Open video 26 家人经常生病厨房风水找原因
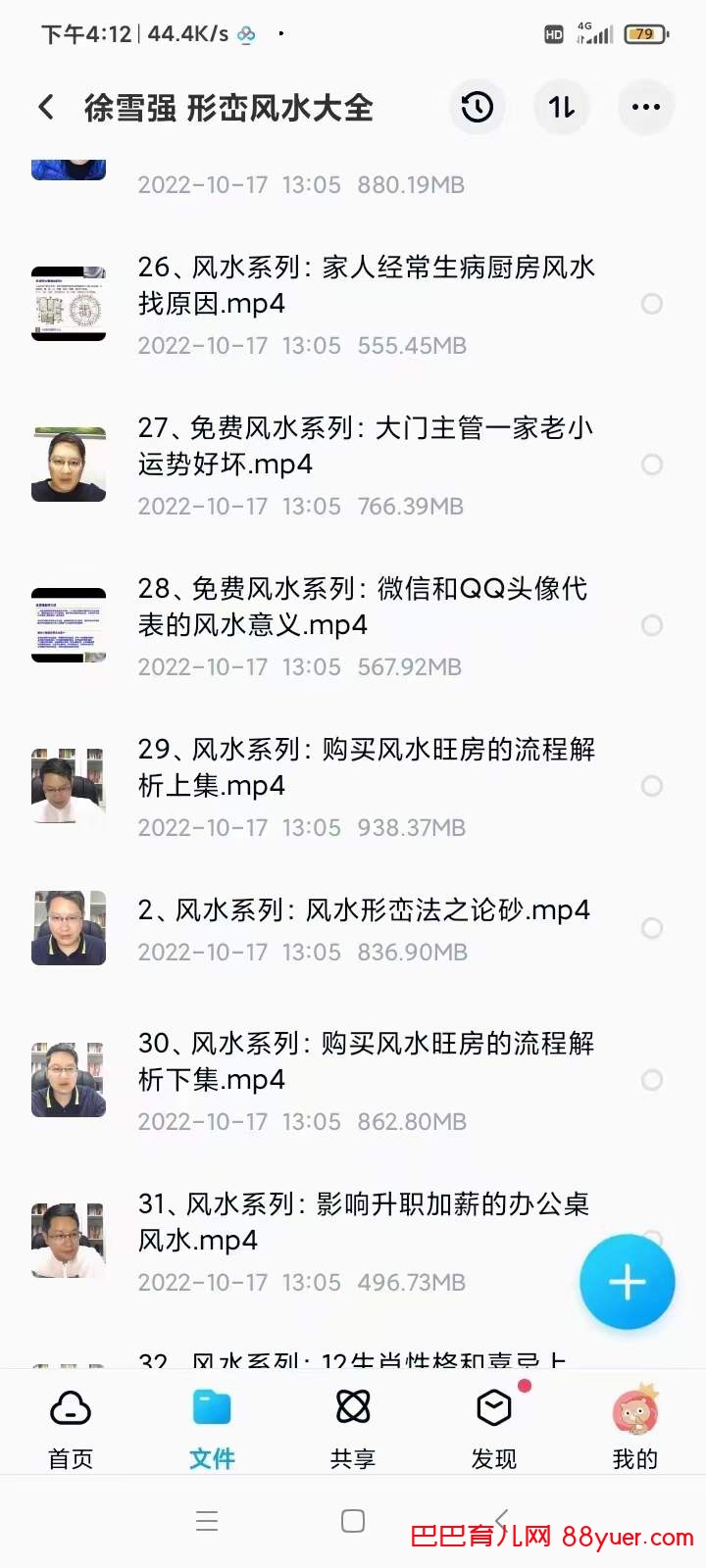Image resolution: width=706 pixels, height=1568 pixels. [x=365, y=285]
